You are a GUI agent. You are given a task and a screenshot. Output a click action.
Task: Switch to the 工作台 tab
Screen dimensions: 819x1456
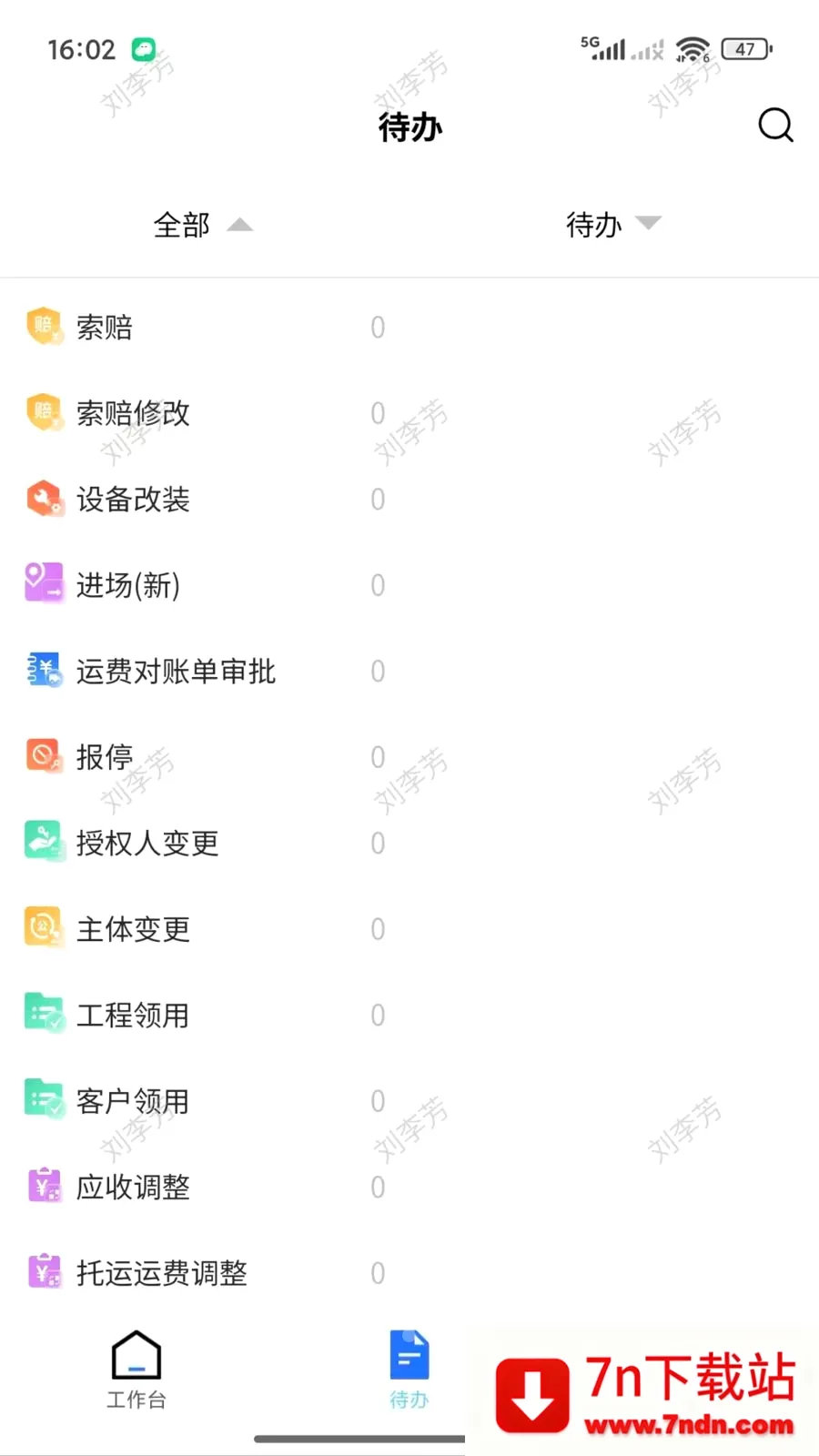136,1370
